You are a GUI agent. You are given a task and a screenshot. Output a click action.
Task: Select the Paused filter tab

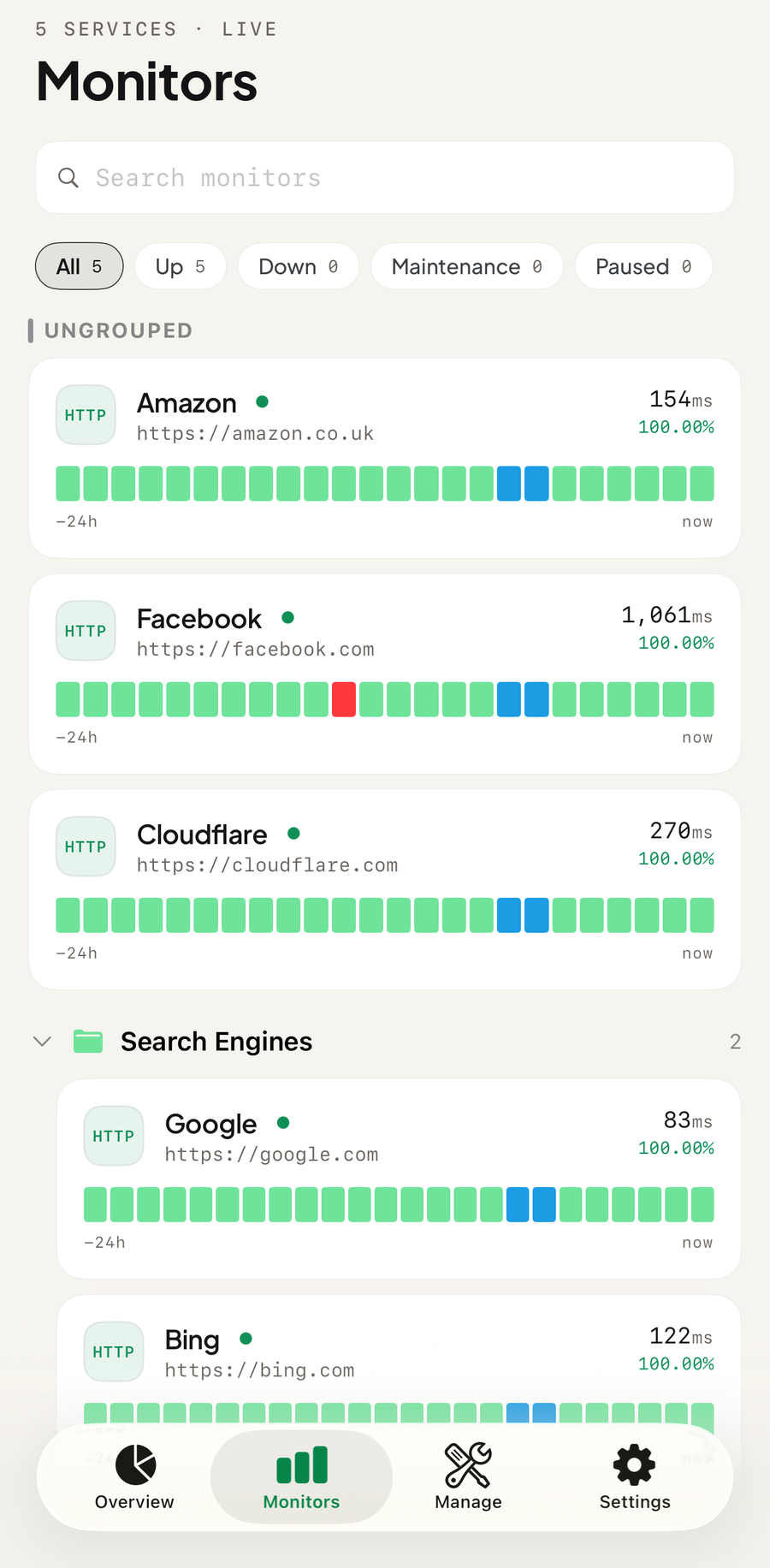(x=643, y=266)
